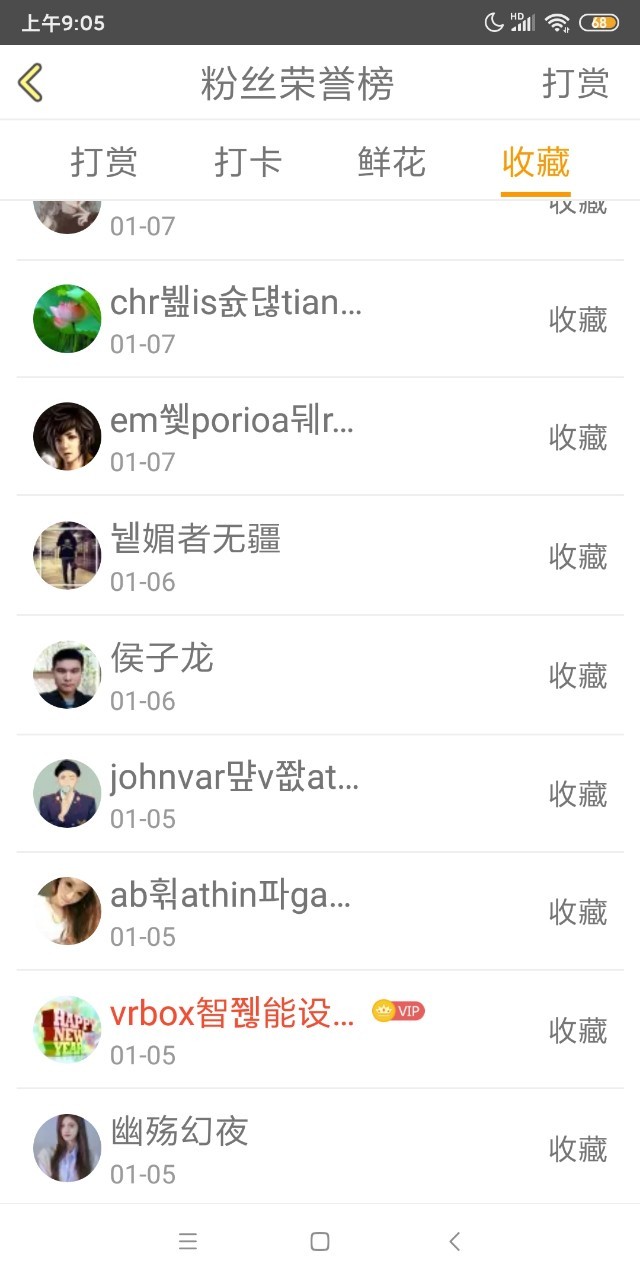Image resolution: width=640 pixels, height=1280 pixels.
Task: Select the 收藏 tab
Action: click(536, 162)
